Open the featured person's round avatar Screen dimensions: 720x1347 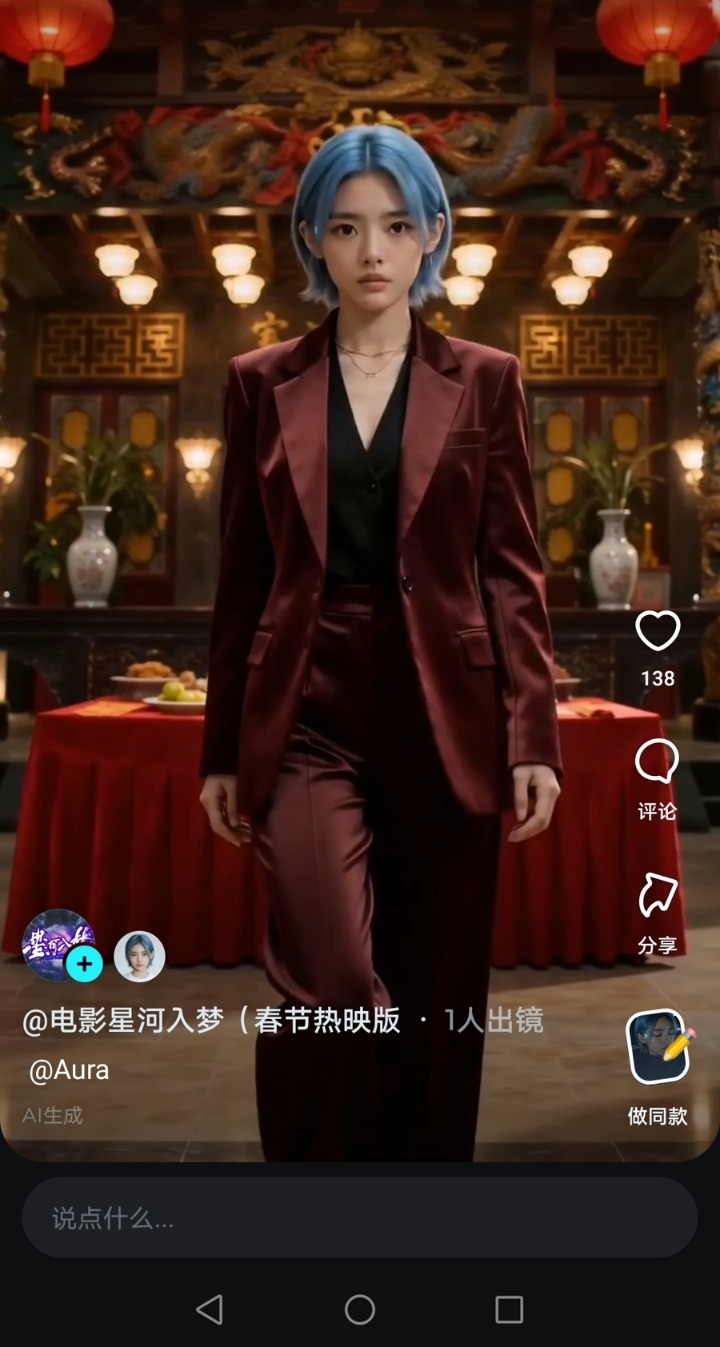click(x=139, y=956)
